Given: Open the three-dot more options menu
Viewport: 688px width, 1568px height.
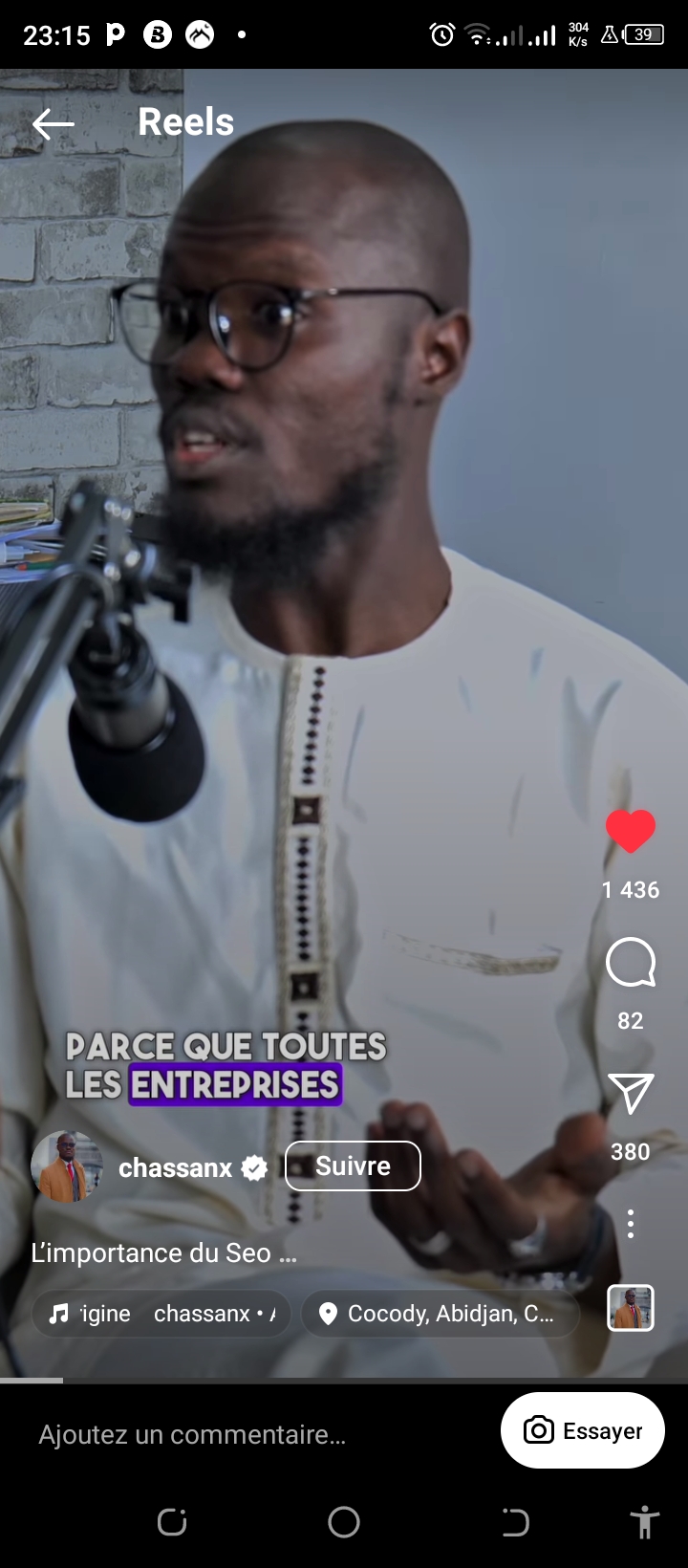Looking at the screenshot, I should tap(631, 1224).
